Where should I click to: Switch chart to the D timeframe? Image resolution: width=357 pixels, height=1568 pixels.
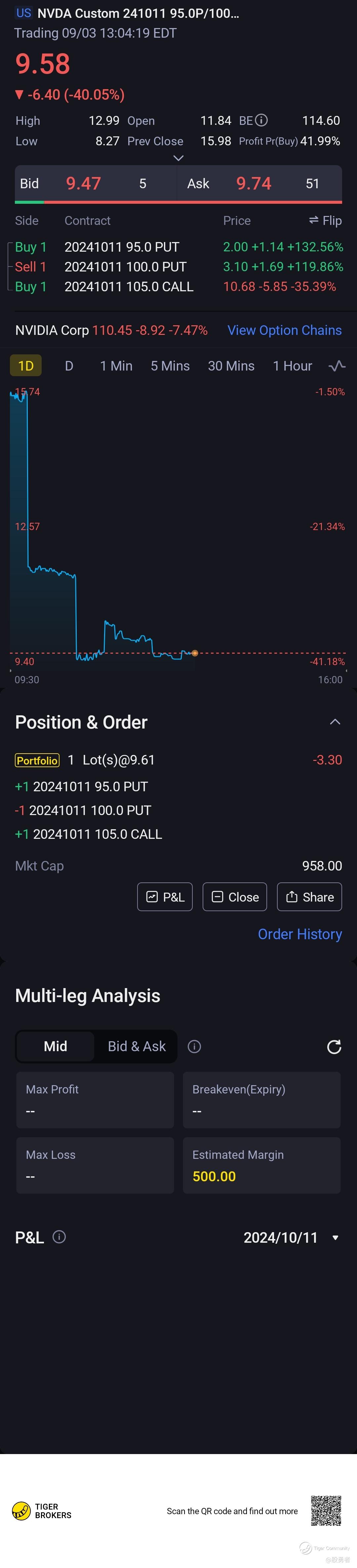click(69, 366)
